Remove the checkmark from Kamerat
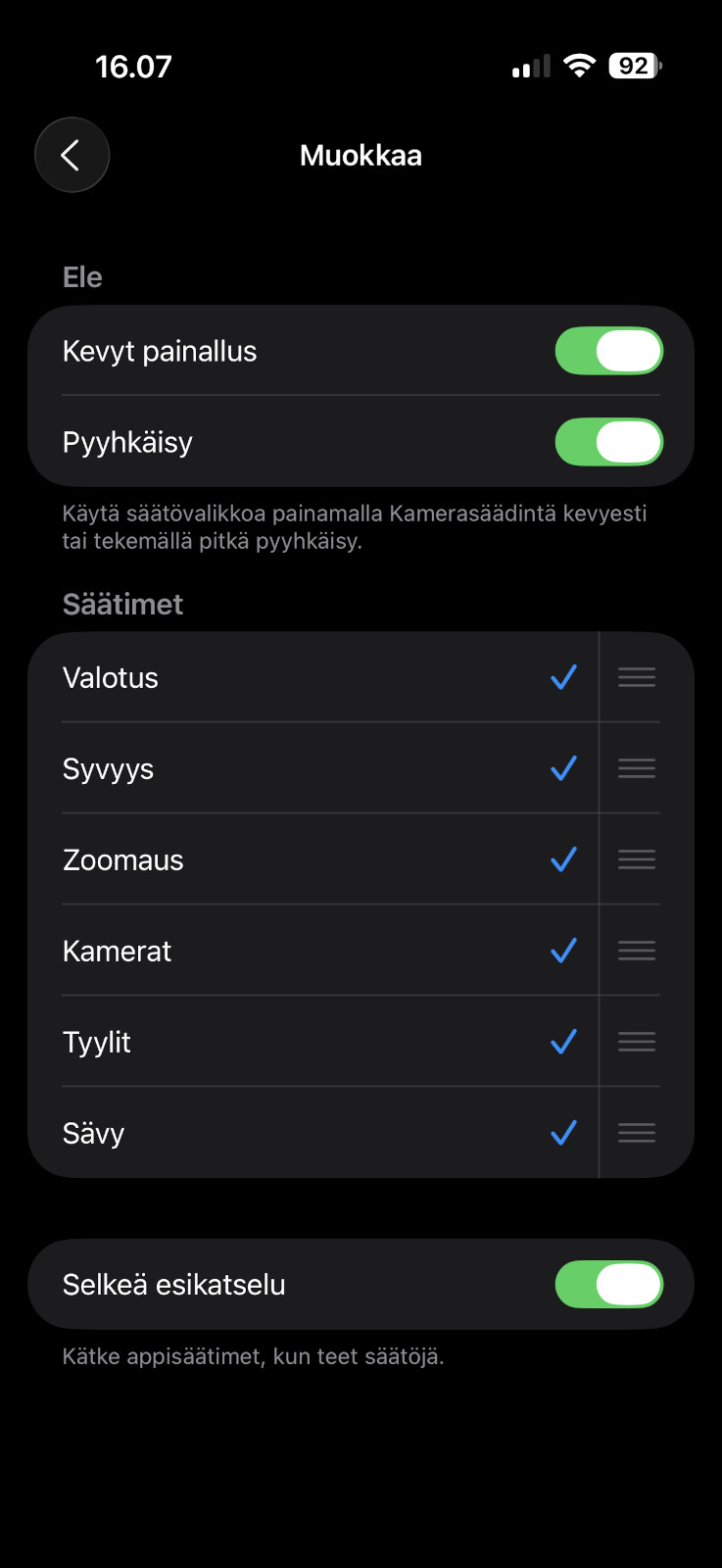Viewport: 722px width, 1568px height. pos(563,951)
